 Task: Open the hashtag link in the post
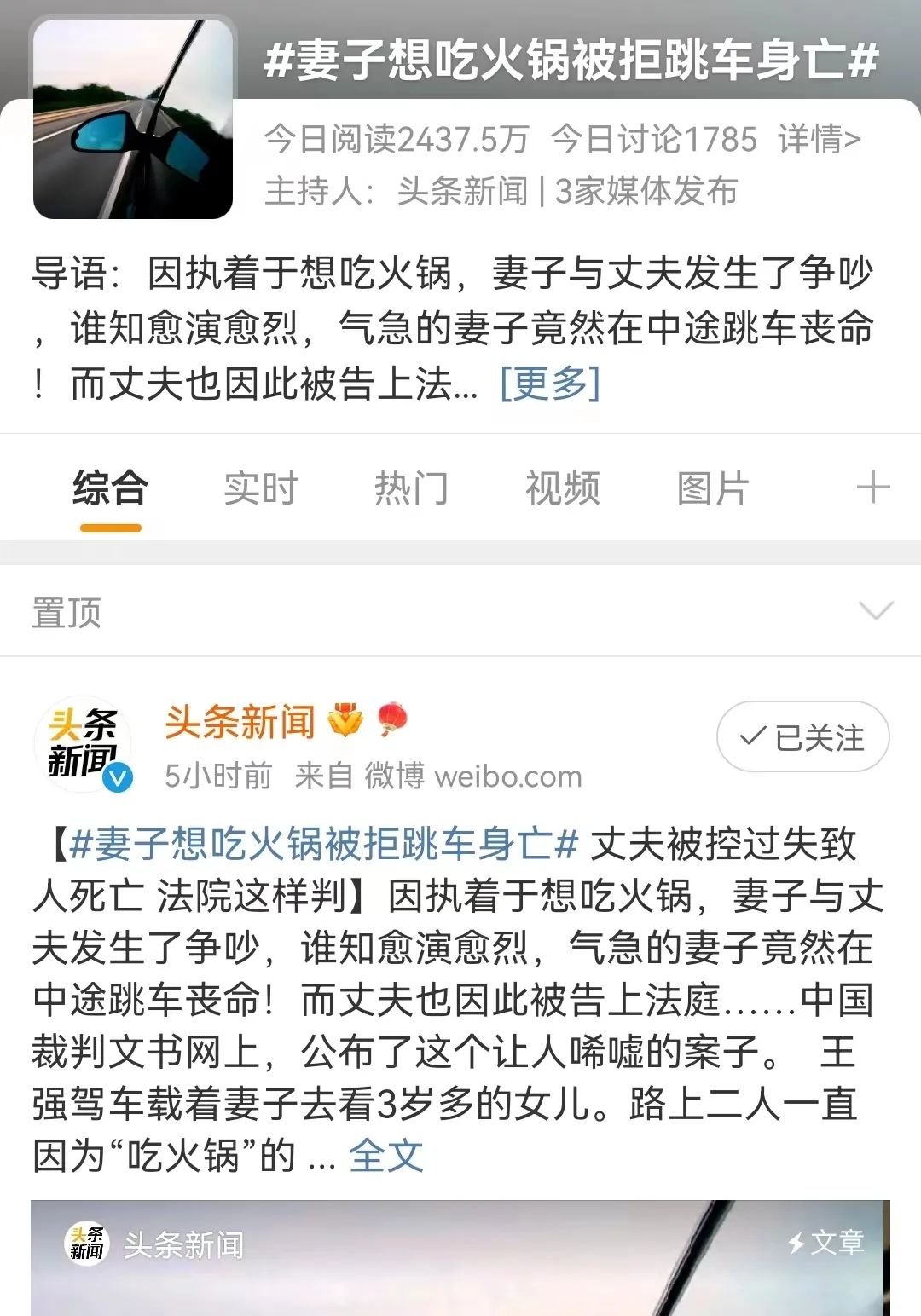click(x=325, y=844)
